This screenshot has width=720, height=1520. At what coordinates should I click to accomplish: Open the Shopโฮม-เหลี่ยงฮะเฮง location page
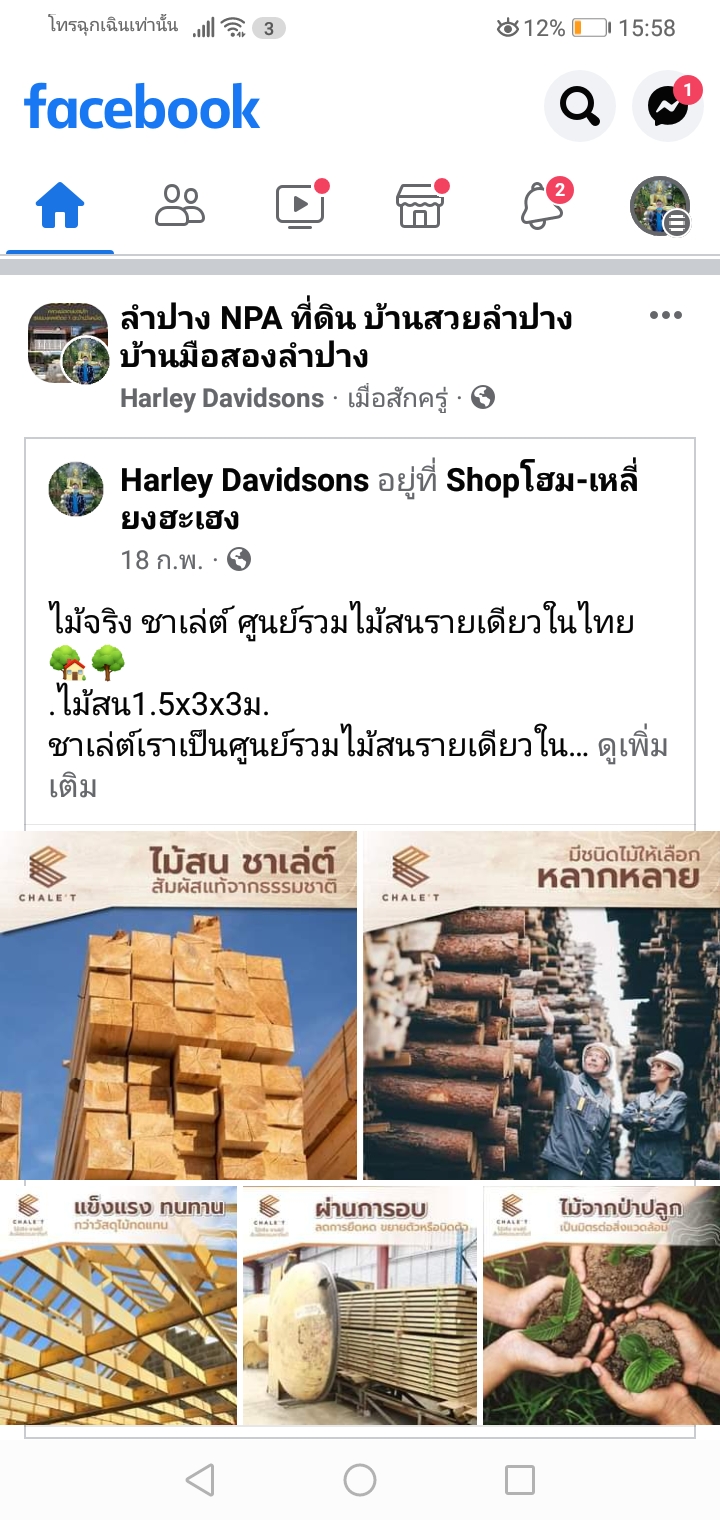(x=540, y=481)
